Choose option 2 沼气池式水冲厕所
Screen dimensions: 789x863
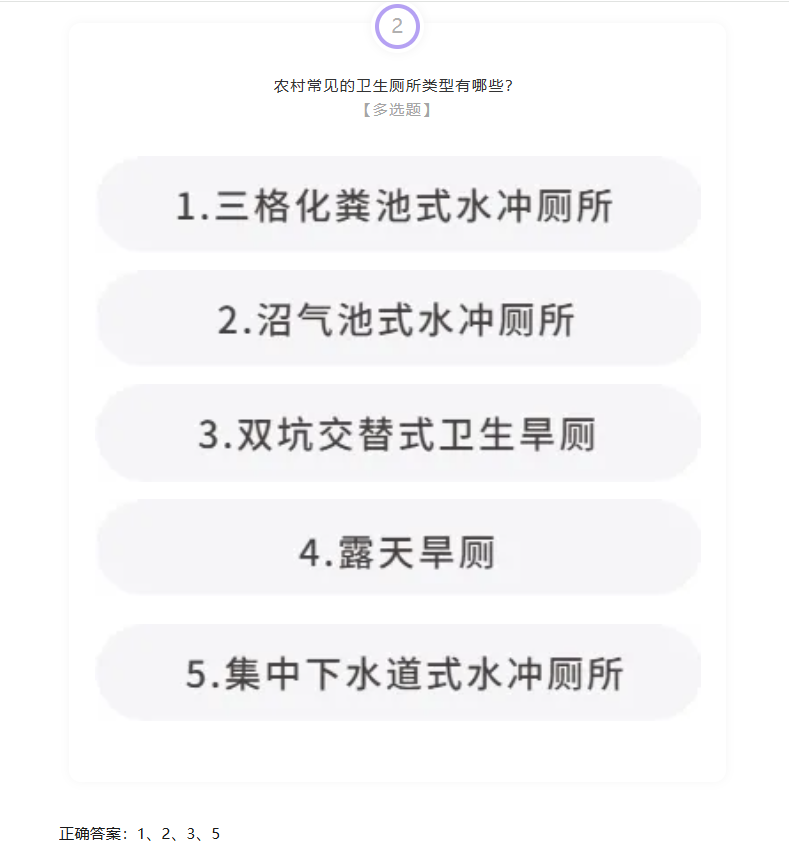coord(398,319)
